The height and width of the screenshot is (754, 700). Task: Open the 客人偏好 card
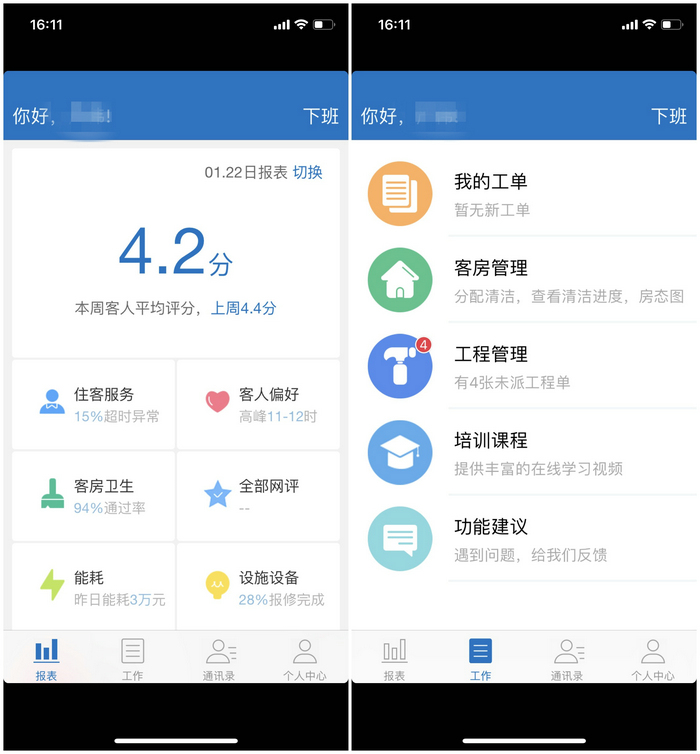[x=258, y=405]
